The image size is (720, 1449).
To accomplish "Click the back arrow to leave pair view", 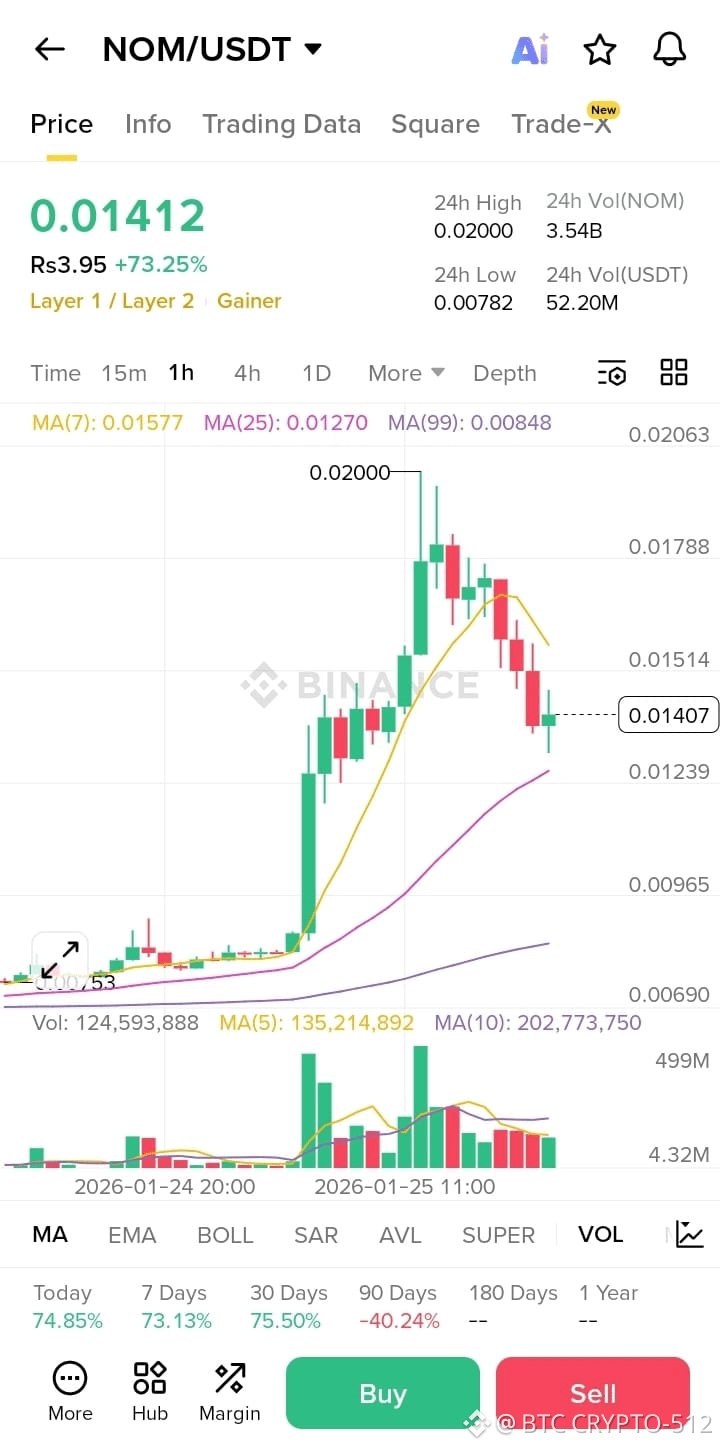I will click(49, 48).
